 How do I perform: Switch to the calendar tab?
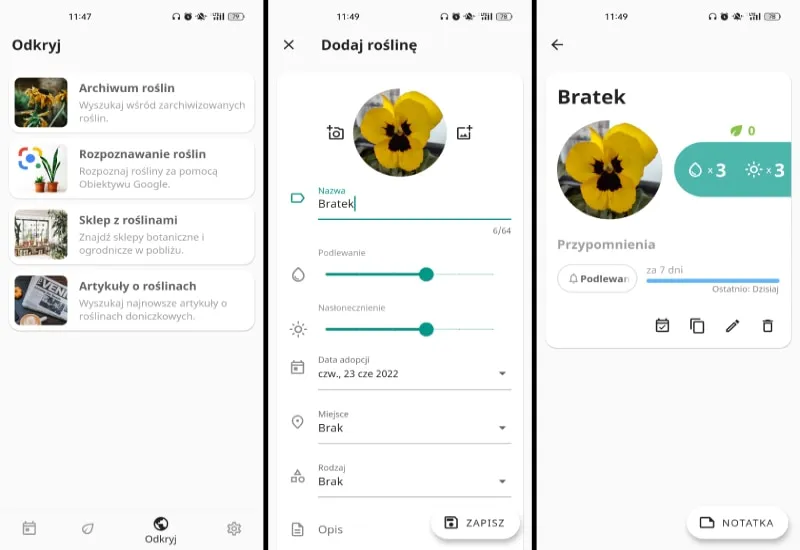tap(29, 528)
